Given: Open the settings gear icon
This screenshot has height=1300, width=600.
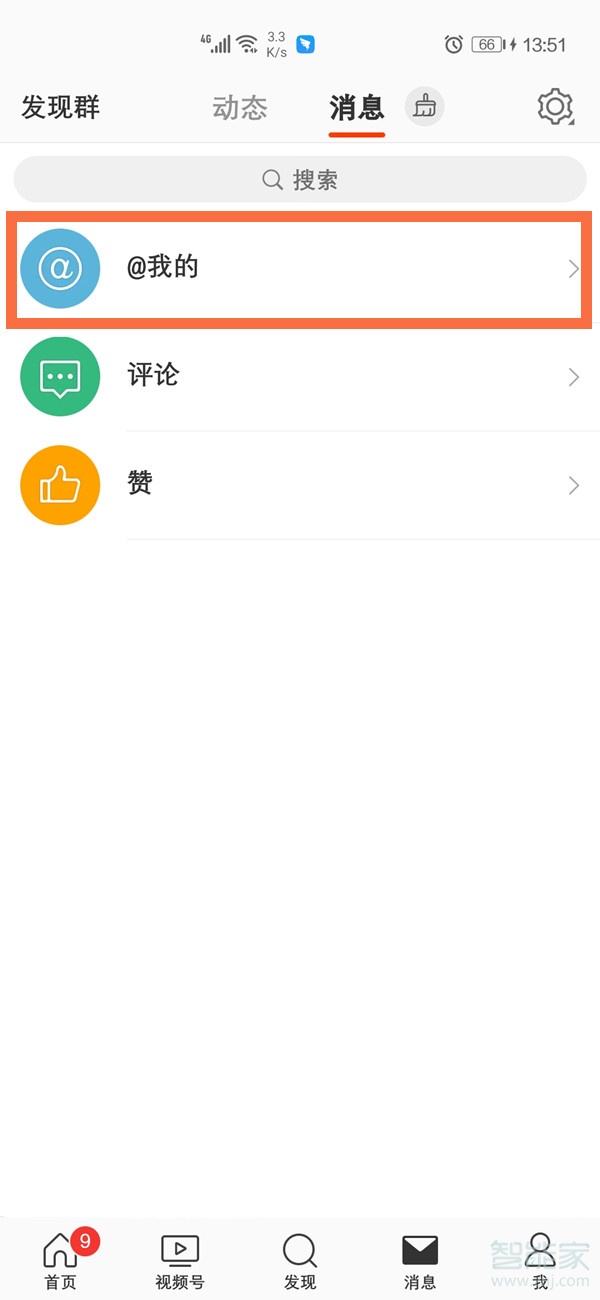Looking at the screenshot, I should click(555, 107).
